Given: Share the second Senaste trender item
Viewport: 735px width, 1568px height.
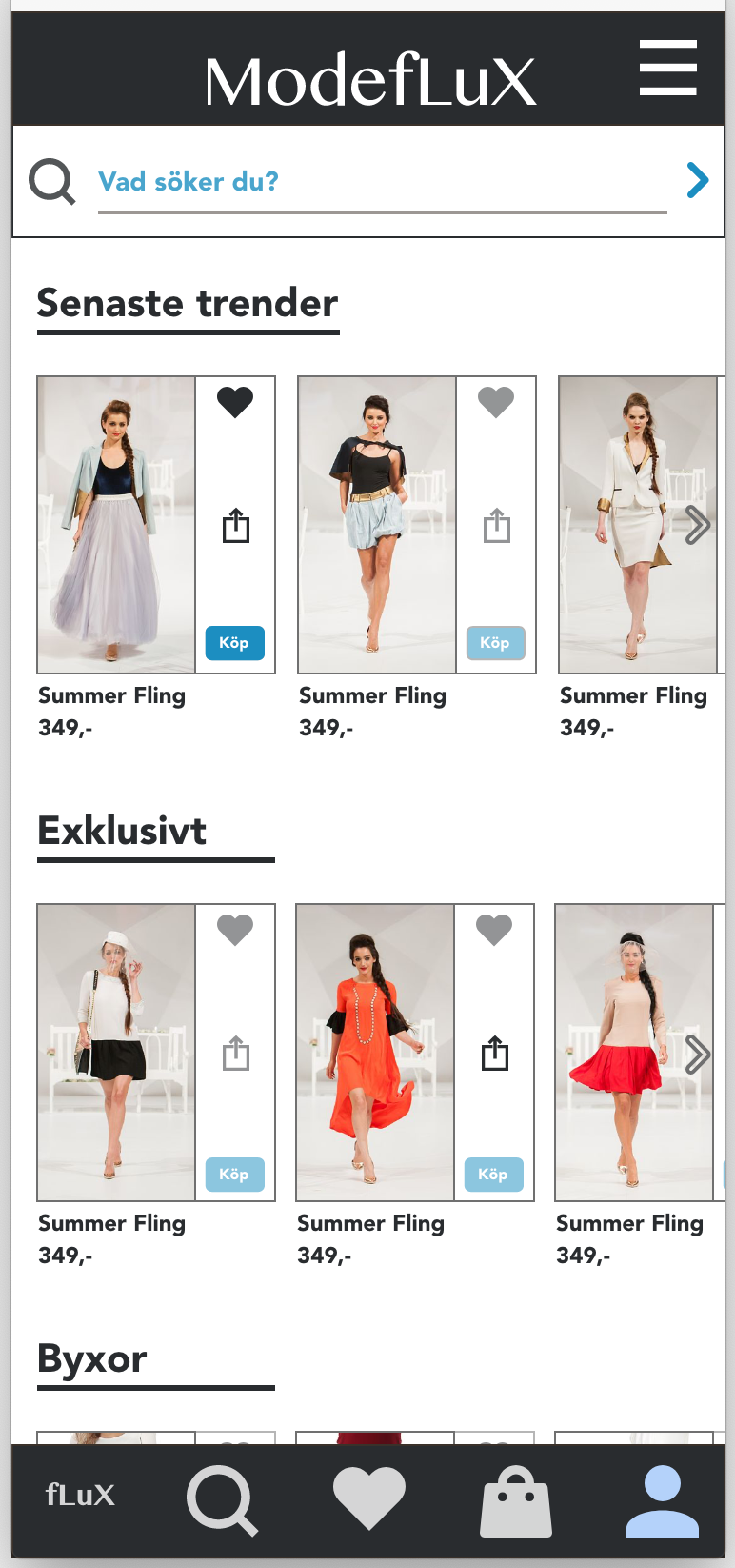Looking at the screenshot, I should (497, 525).
